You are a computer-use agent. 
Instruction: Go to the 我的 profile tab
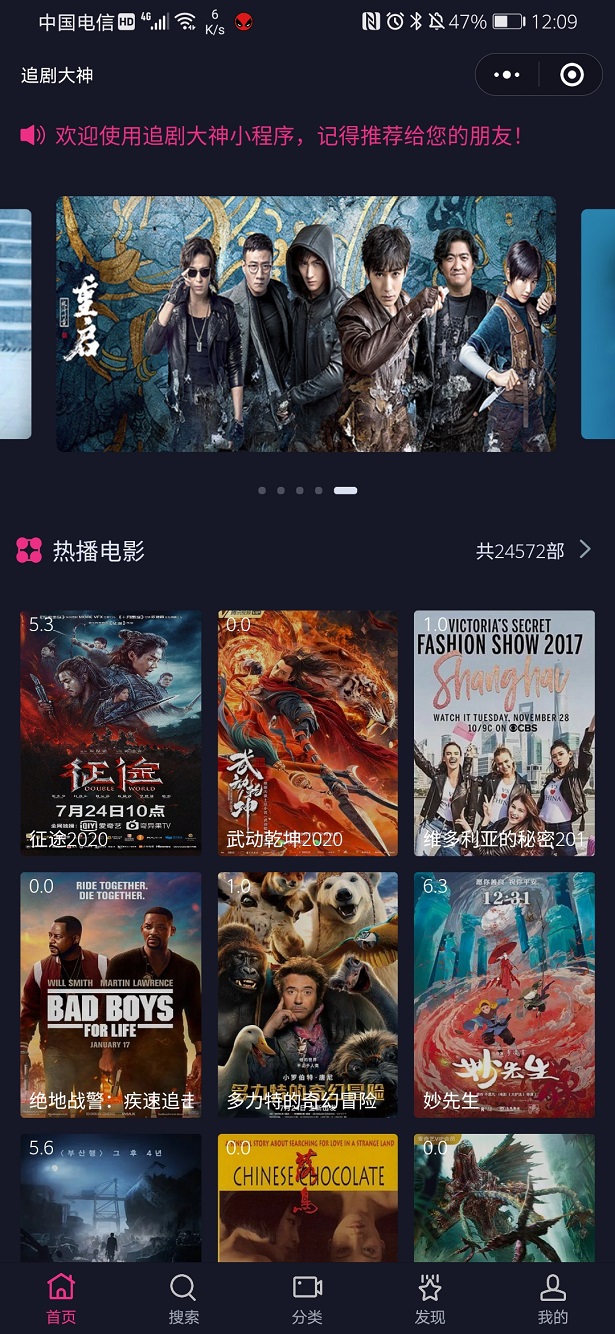point(553,1299)
